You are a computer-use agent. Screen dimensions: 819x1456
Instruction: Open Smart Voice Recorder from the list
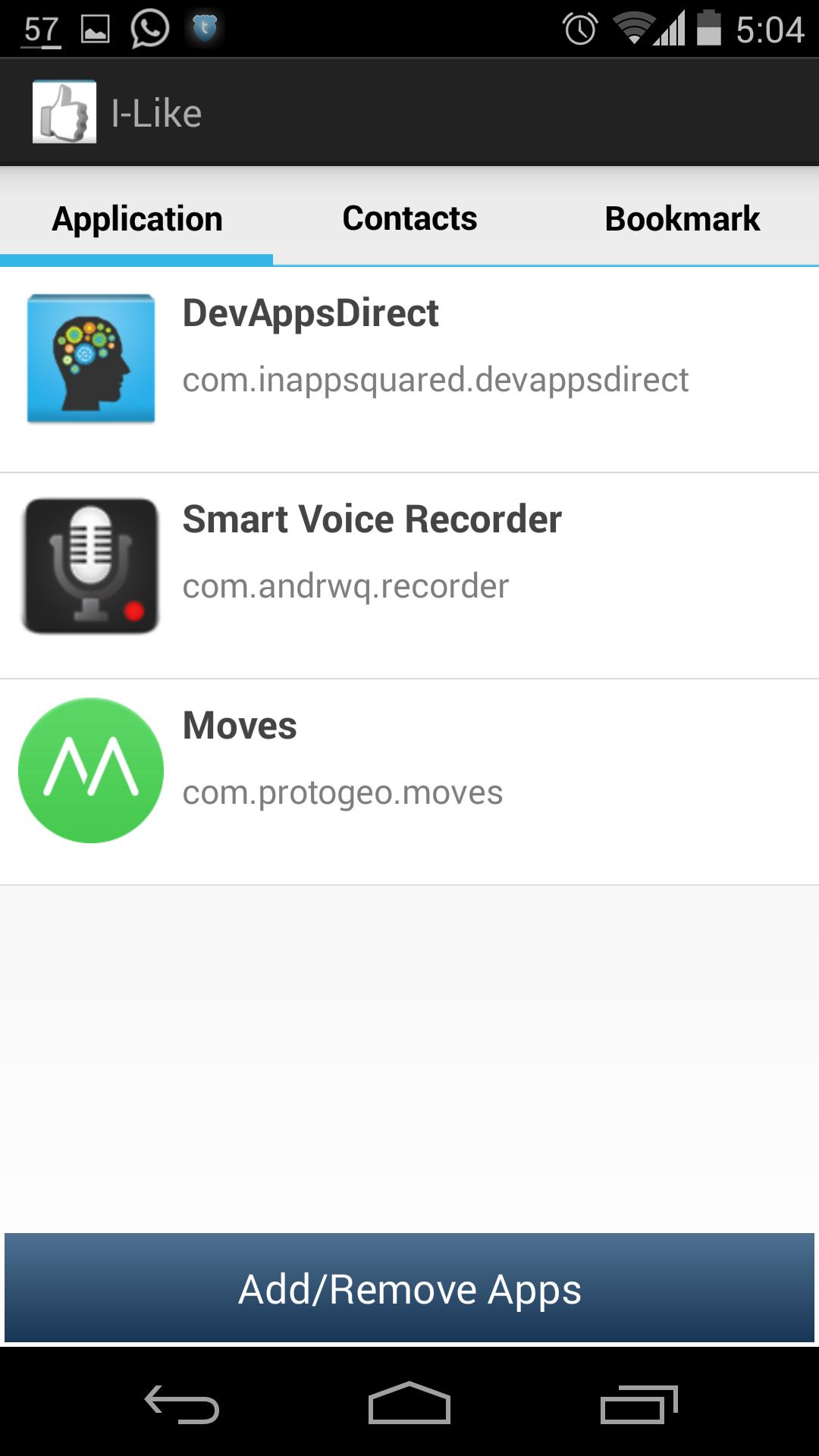409,576
